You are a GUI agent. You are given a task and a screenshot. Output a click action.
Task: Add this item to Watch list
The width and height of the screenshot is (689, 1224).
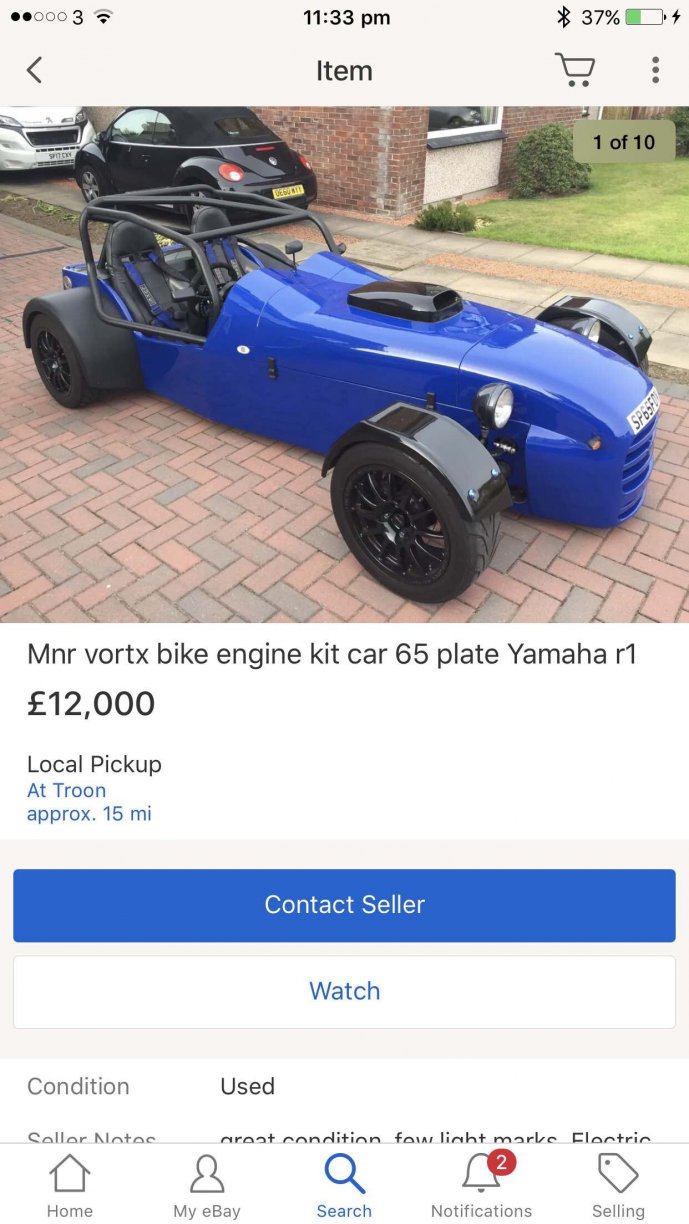tap(344, 991)
